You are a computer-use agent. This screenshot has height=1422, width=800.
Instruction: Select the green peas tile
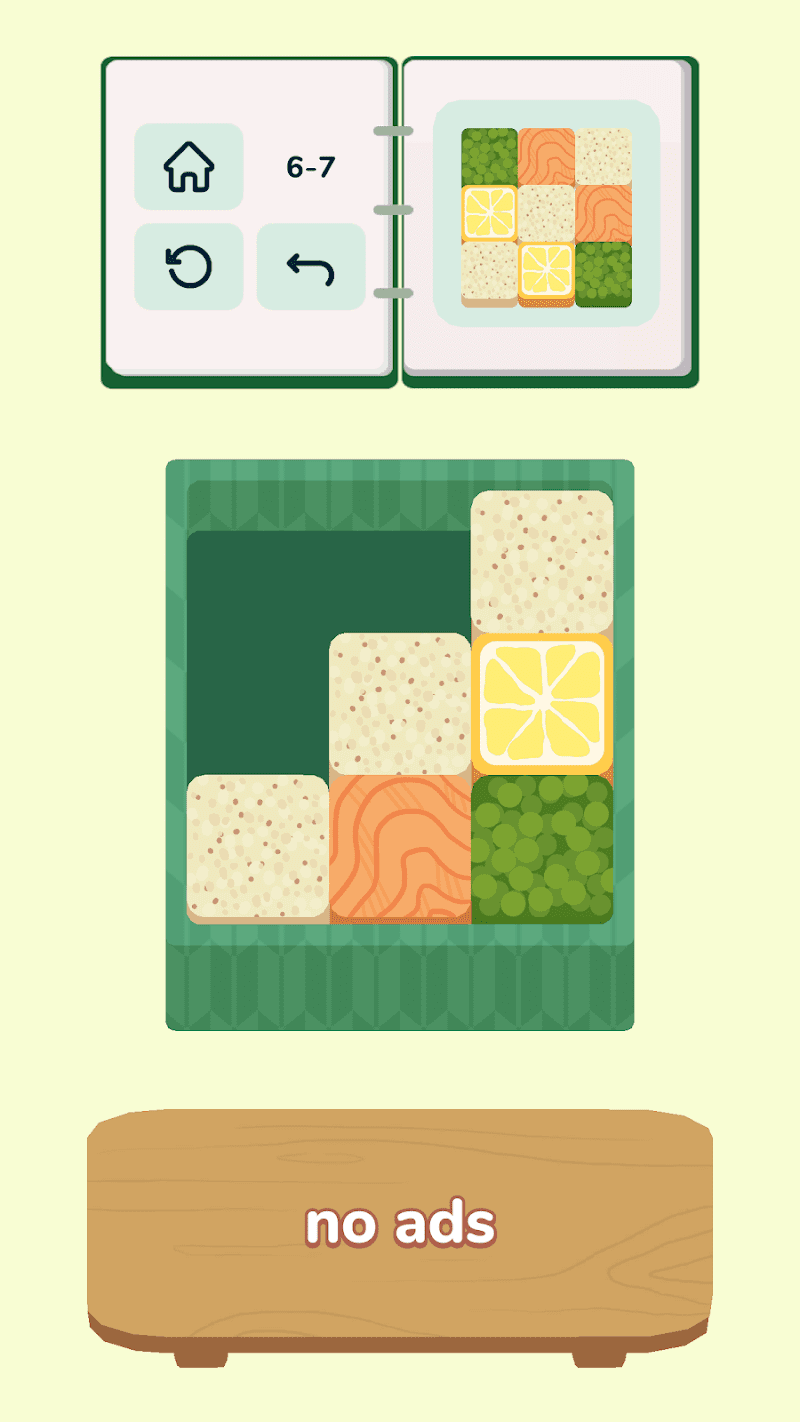pos(542,848)
